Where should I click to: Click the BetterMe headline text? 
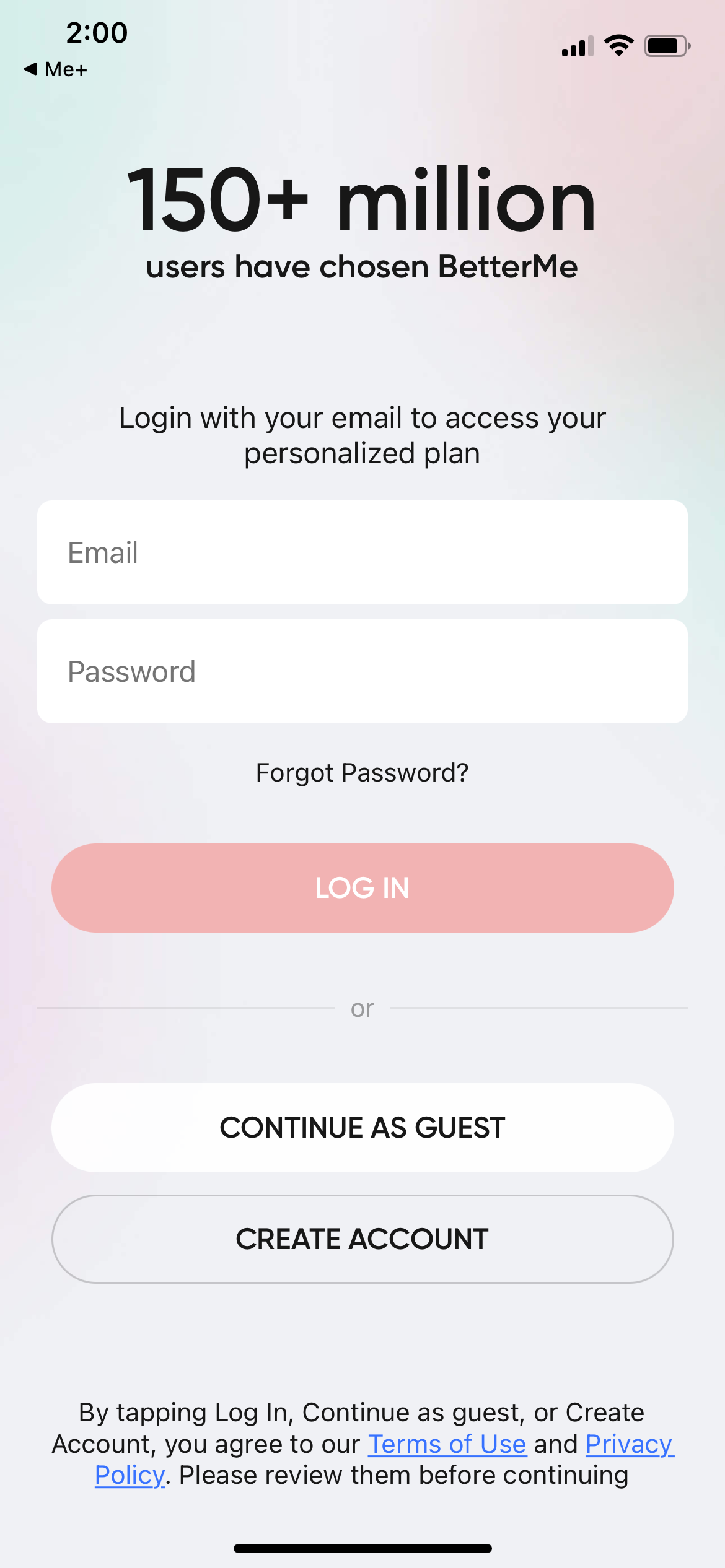362,266
